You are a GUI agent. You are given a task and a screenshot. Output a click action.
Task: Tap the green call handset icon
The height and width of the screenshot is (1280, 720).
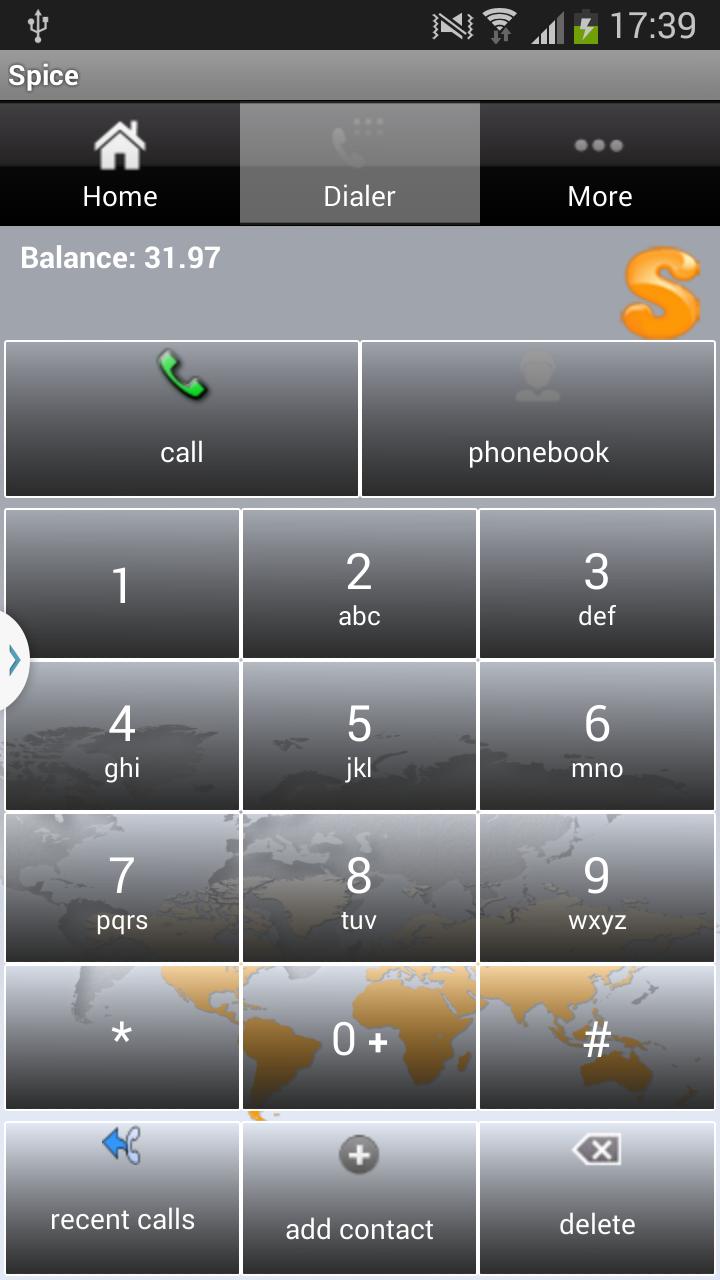[181, 378]
